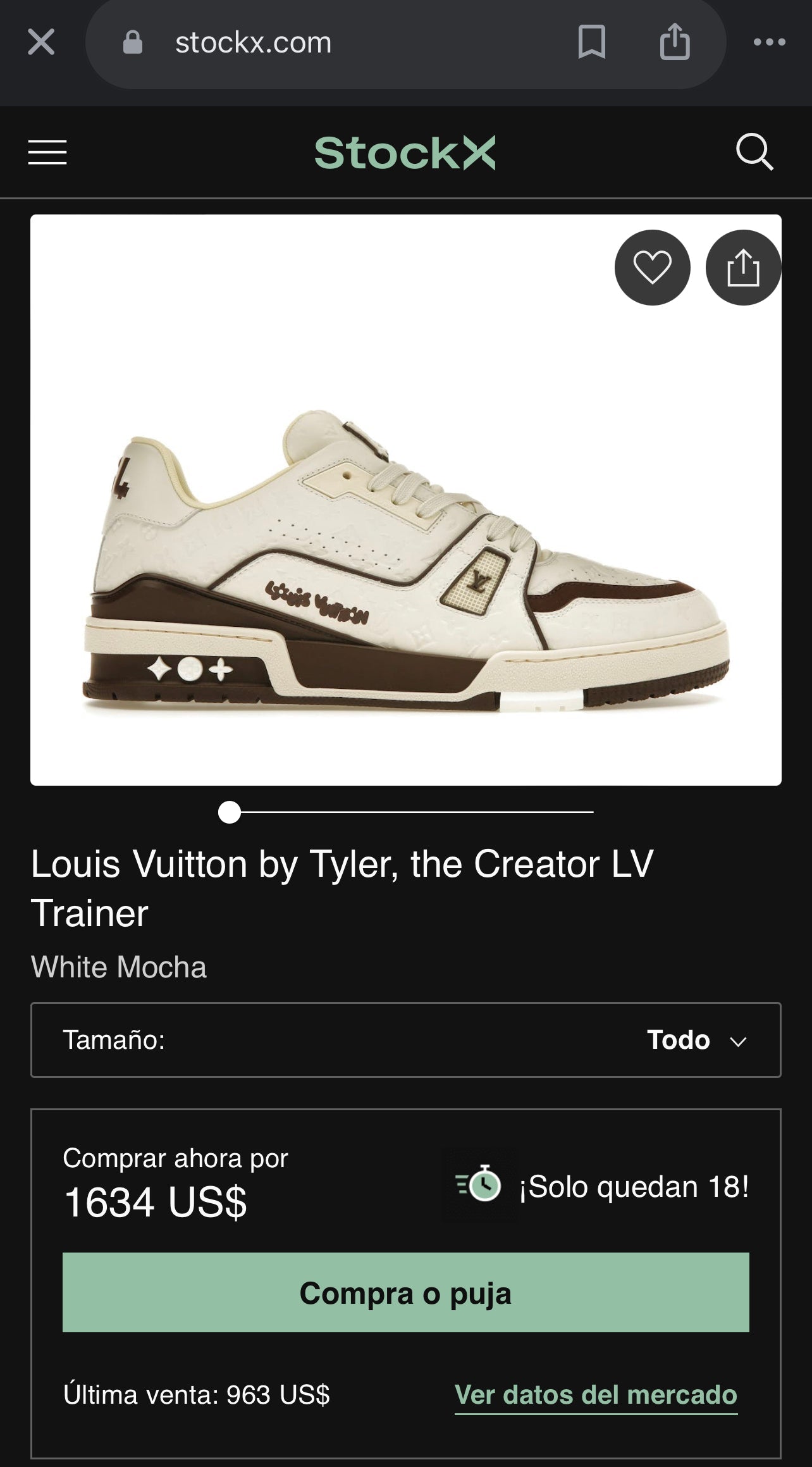Open the hamburger navigation menu

[x=47, y=152]
